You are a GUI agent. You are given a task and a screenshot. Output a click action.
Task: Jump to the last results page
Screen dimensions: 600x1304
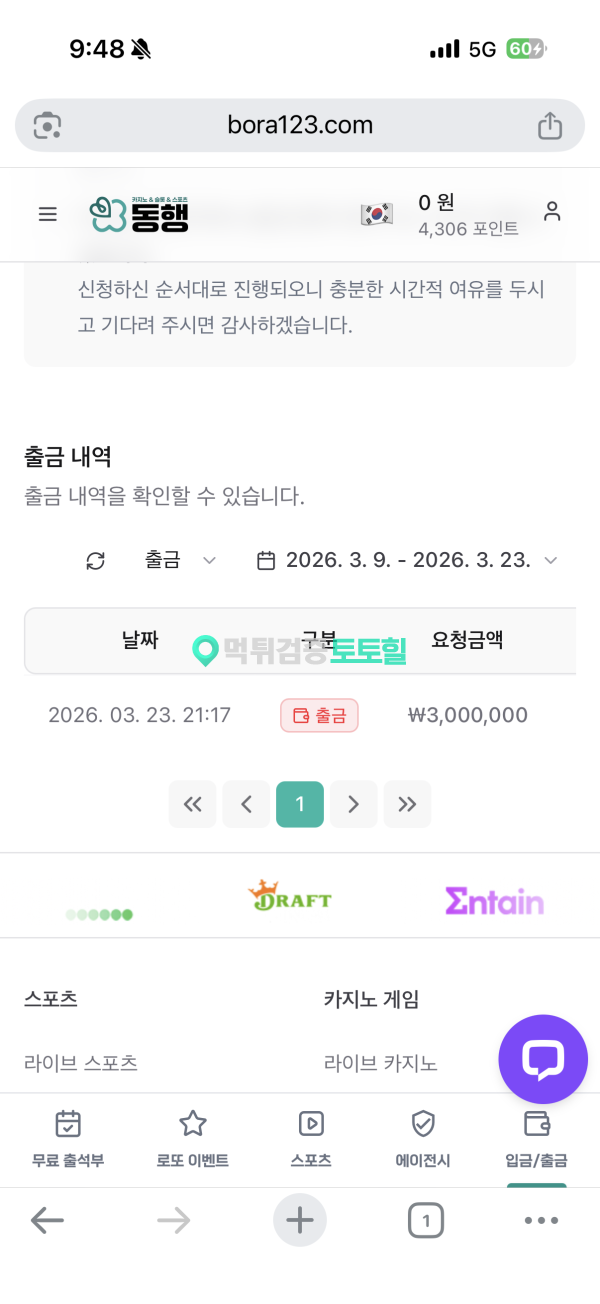click(407, 804)
